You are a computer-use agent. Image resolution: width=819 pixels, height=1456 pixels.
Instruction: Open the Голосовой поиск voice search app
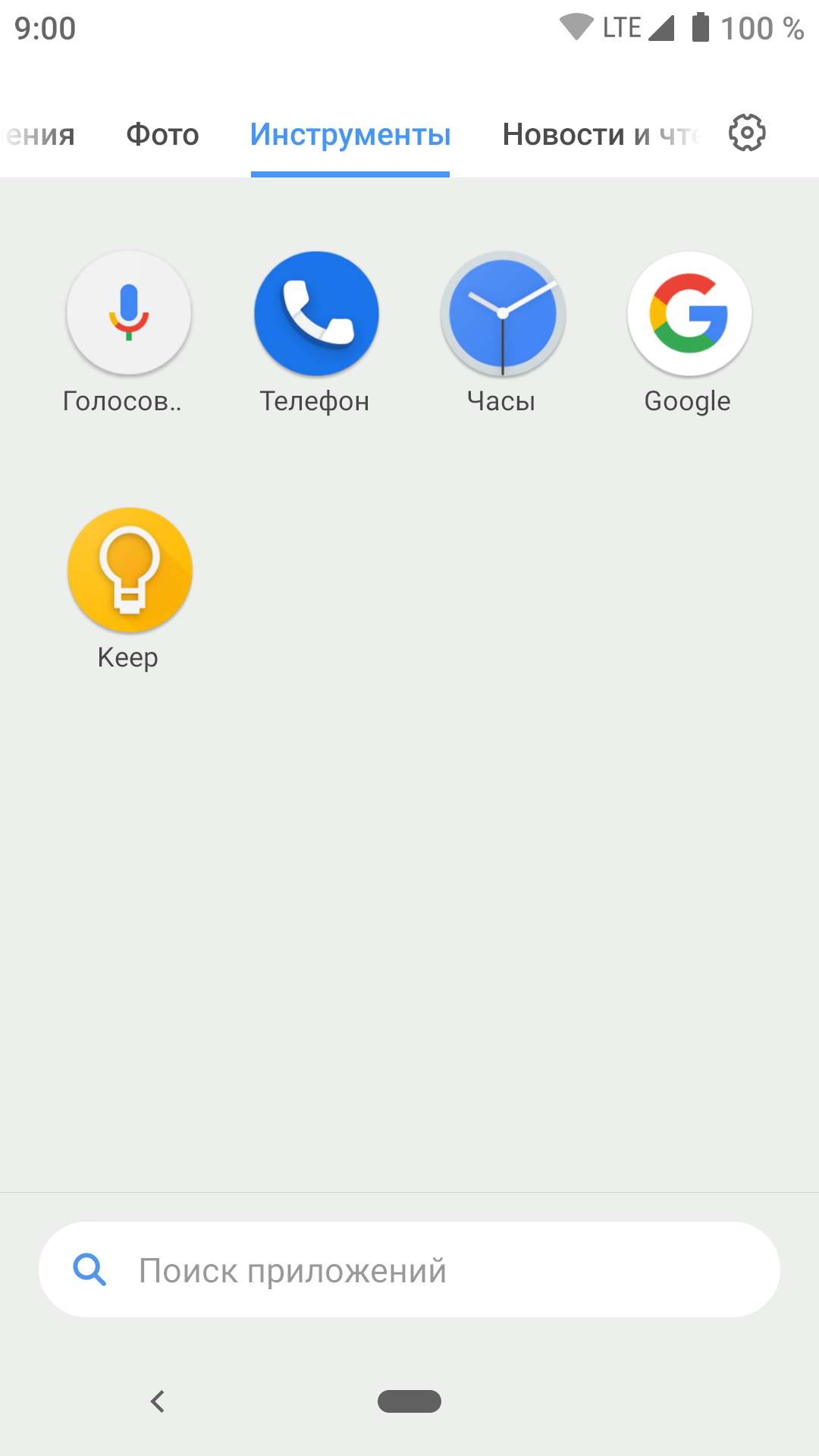coord(128,313)
